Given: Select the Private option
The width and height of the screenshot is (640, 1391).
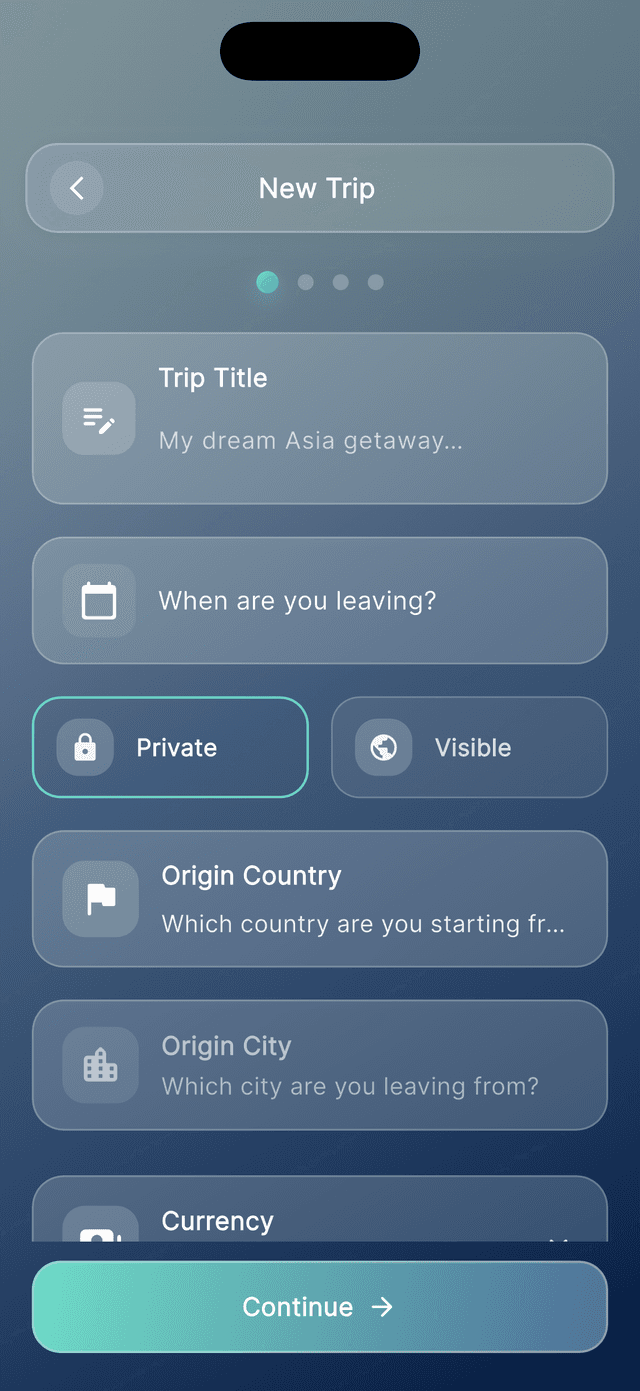Looking at the screenshot, I should 170,747.
